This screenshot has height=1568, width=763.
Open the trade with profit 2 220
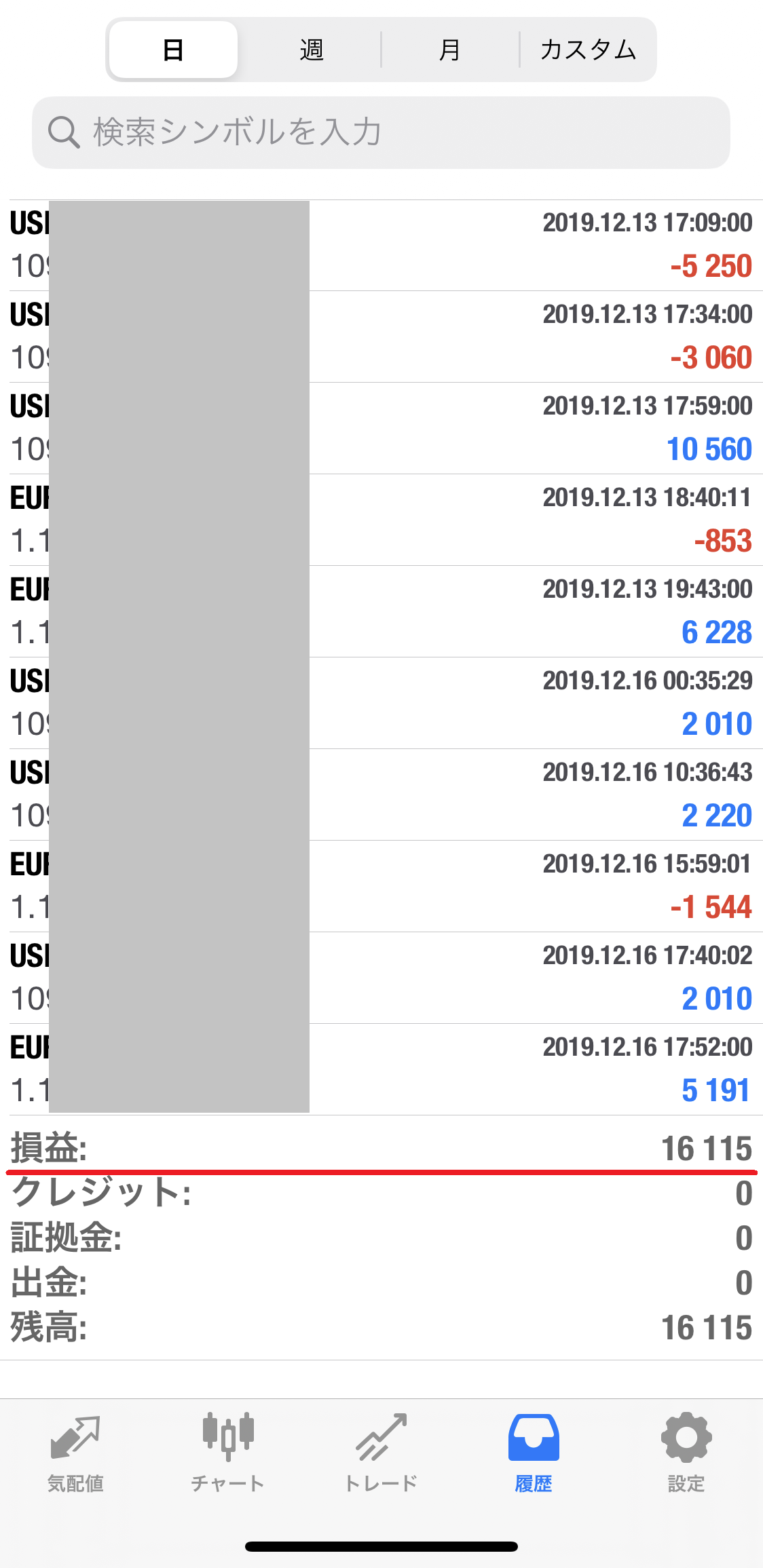[x=381, y=795]
